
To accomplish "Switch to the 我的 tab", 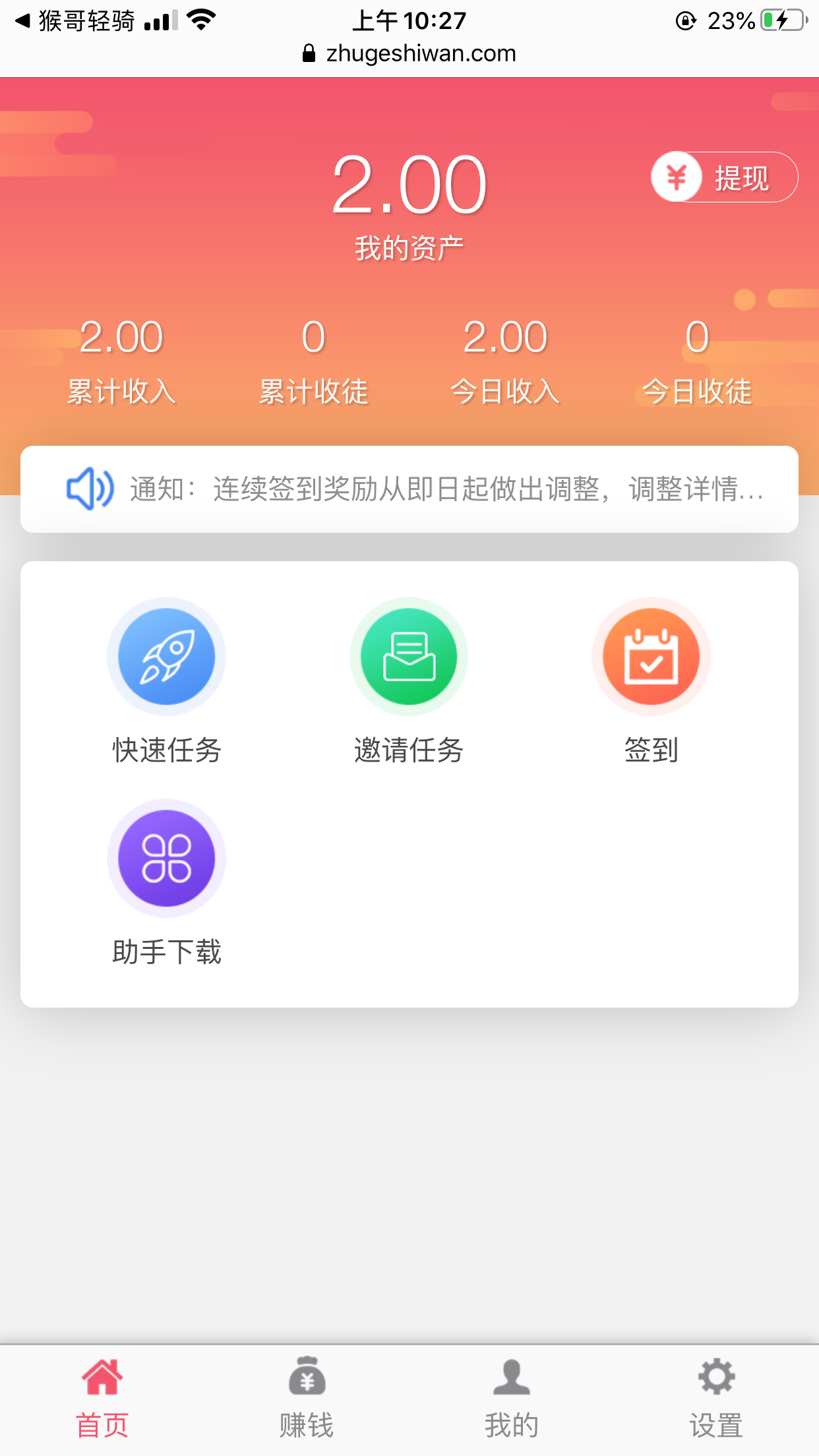I will coord(512,1398).
